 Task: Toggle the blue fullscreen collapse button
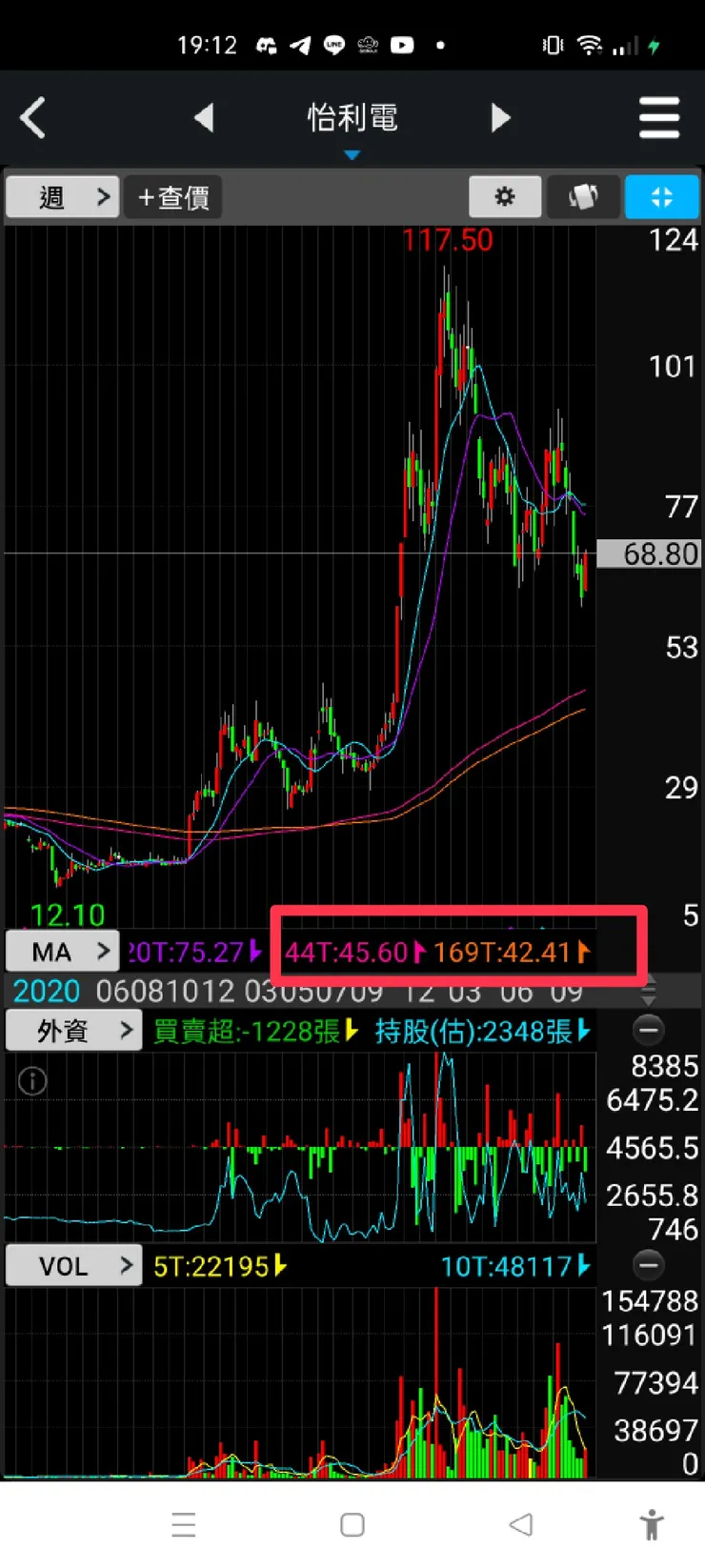[x=661, y=197]
